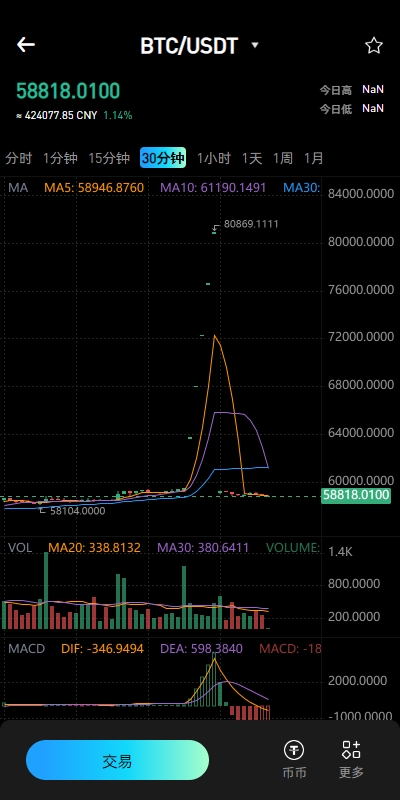Add BTC/USDT to favorites with the star
This screenshot has width=400, height=800.
click(374, 45)
